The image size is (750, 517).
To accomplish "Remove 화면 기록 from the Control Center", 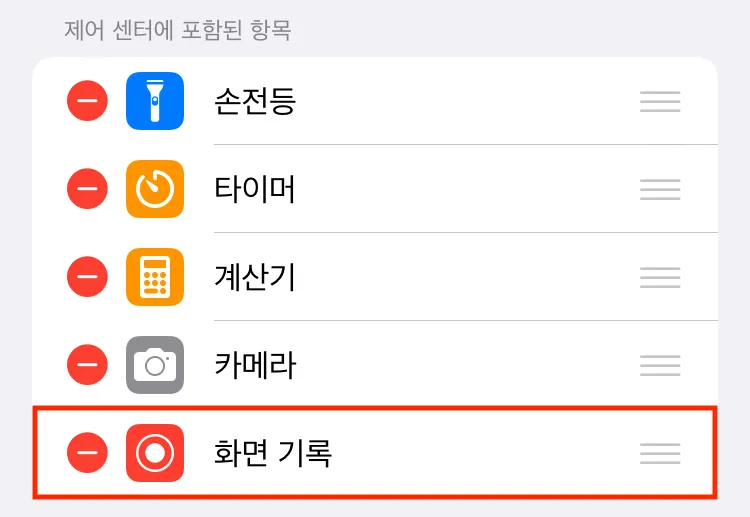I will 87,453.
